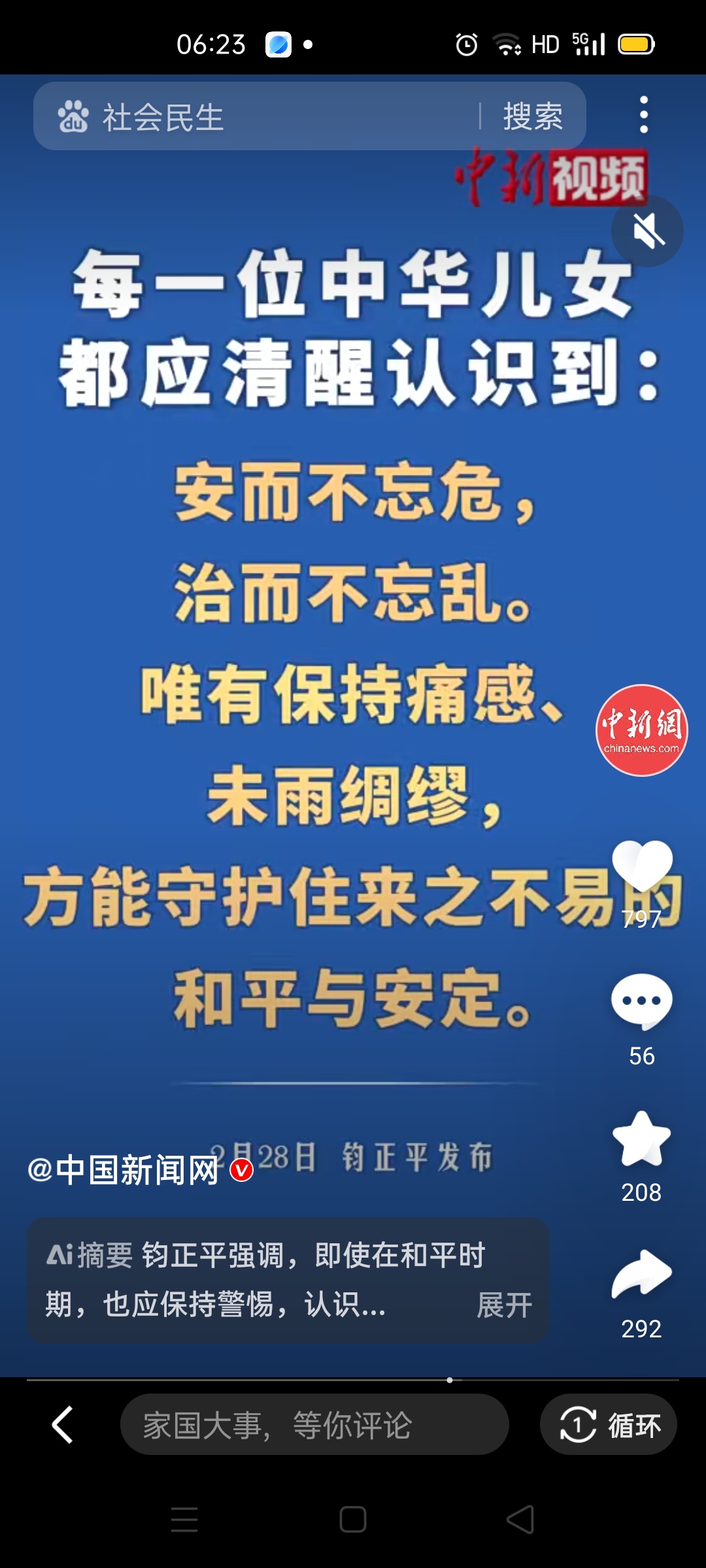
Task: Open the comments bubble
Action: 642,1001
